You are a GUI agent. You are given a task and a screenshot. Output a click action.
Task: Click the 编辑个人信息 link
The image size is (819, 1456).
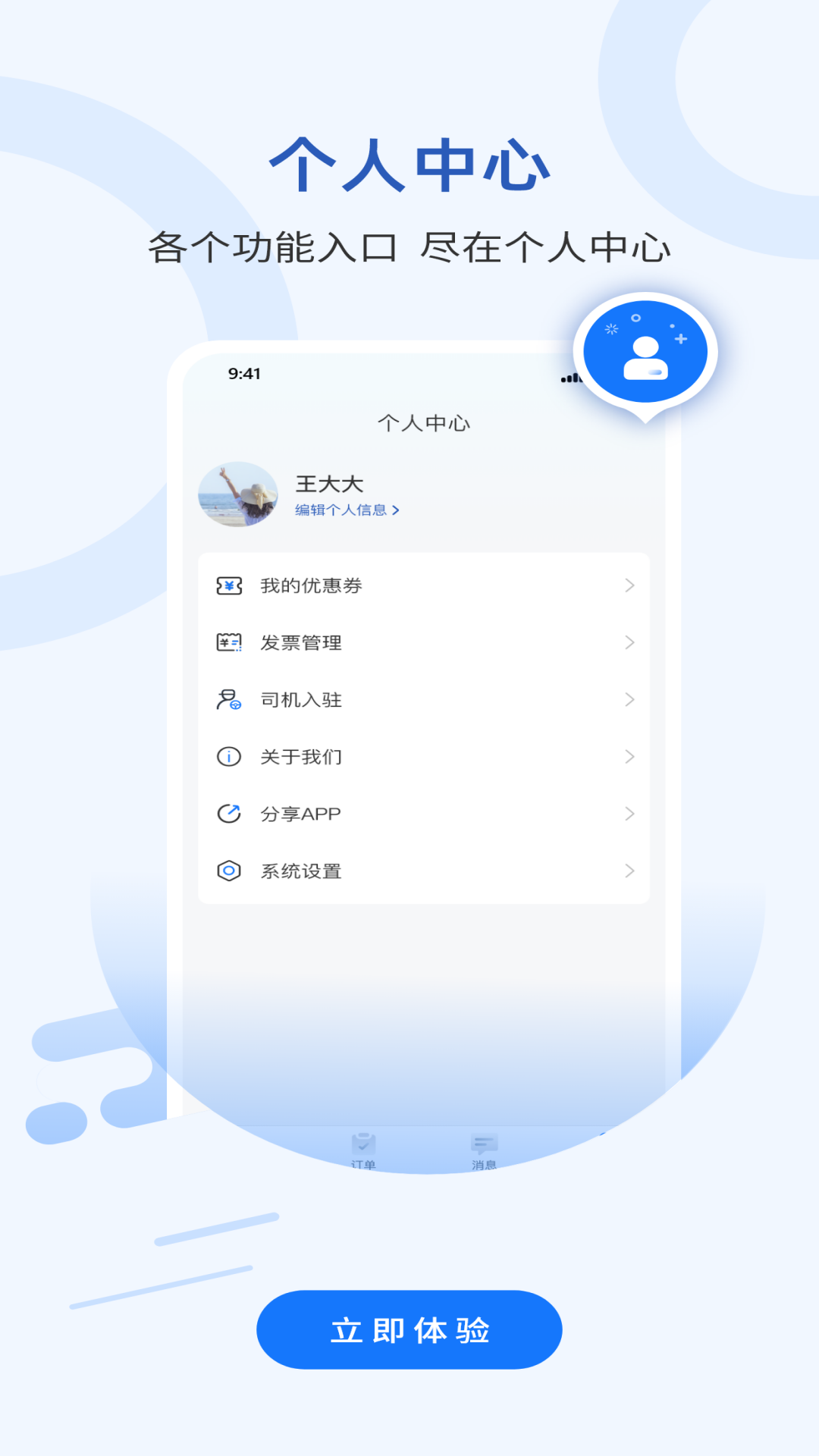[340, 510]
